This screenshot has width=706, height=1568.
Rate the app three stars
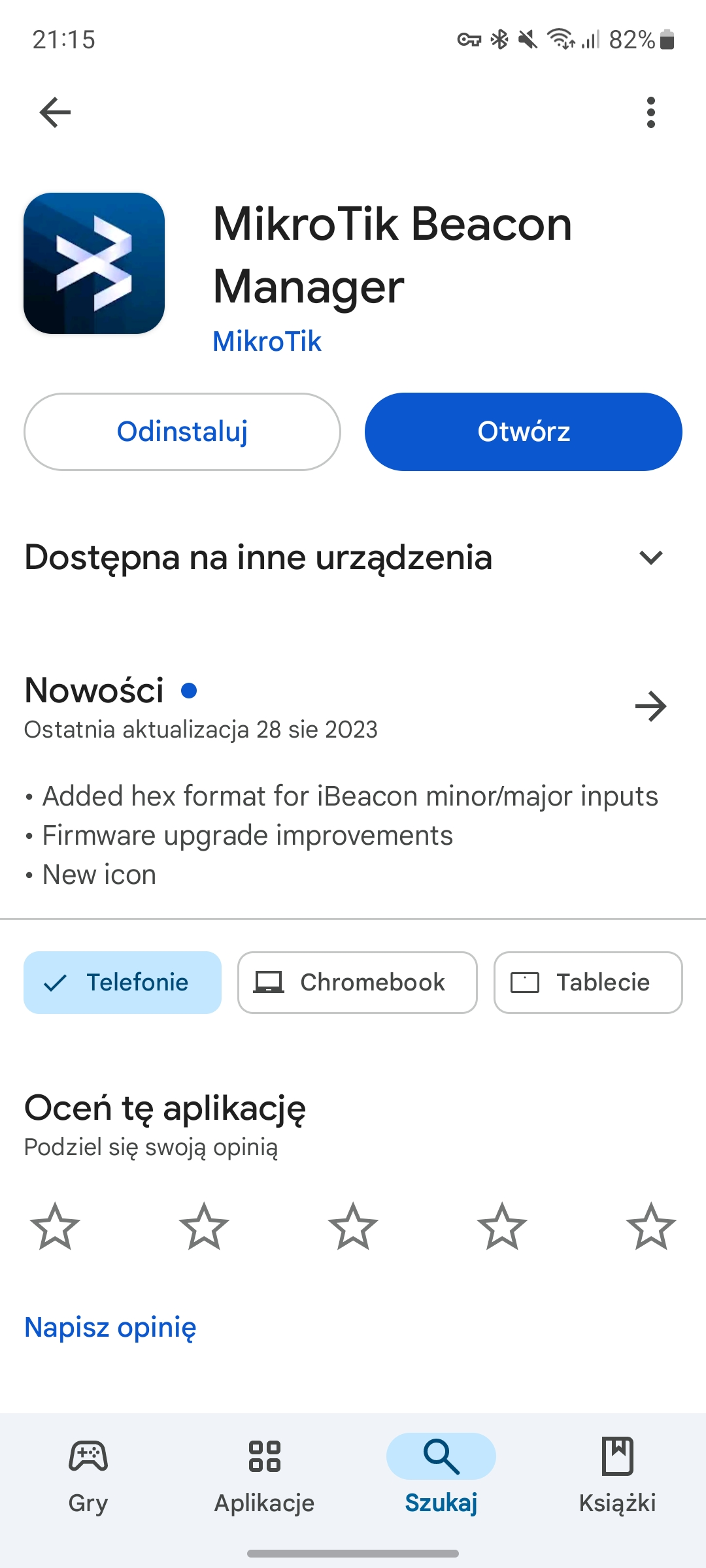353,1226
